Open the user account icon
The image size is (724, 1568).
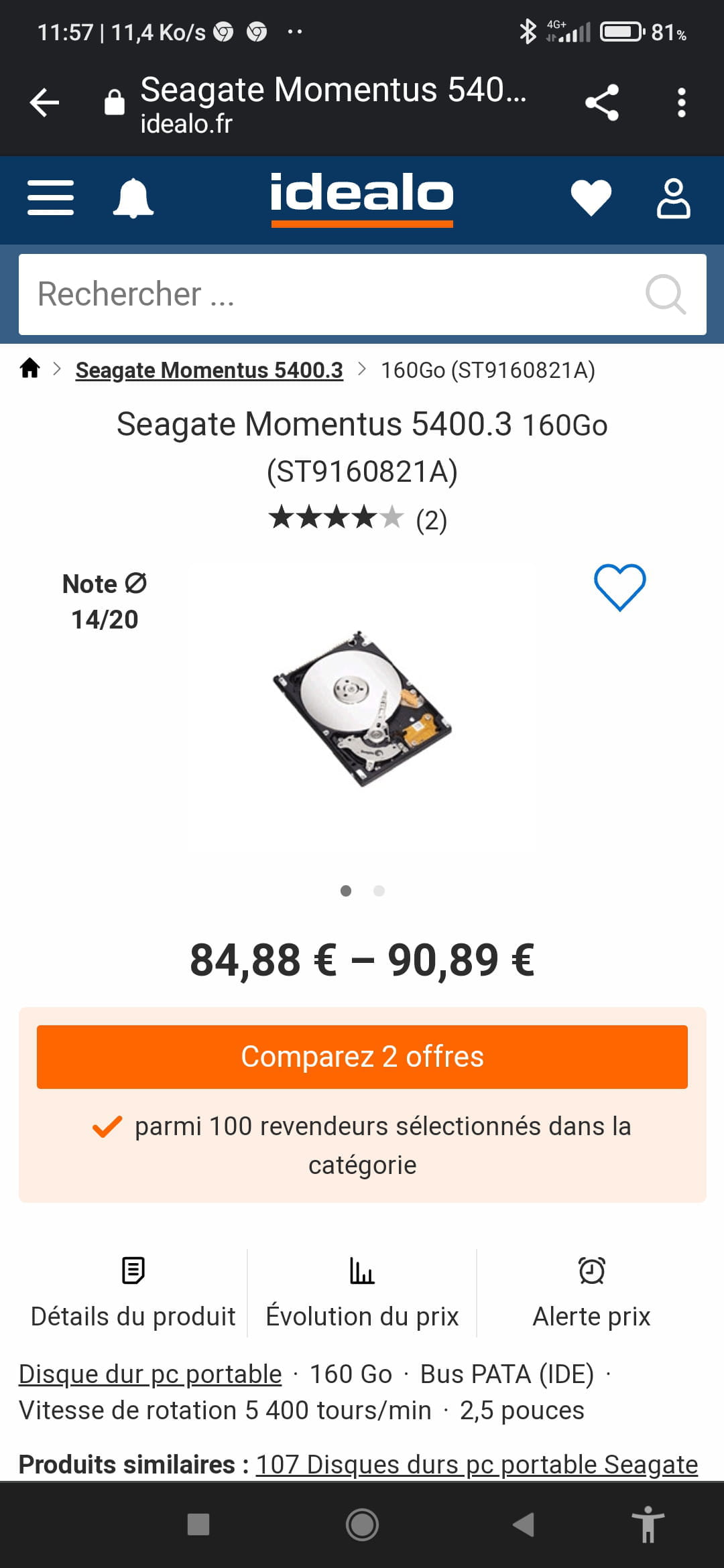tap(673, 198)
